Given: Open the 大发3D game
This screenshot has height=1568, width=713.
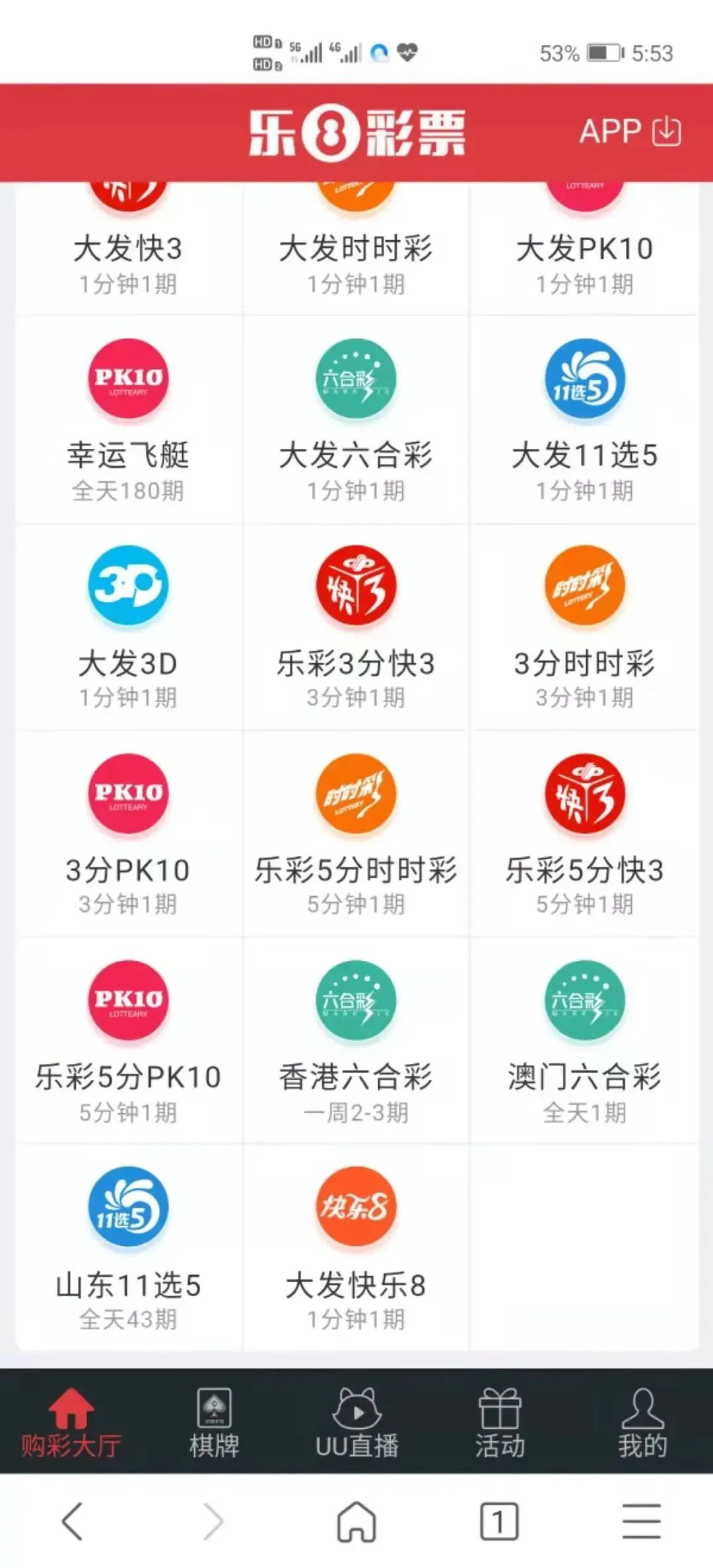Looking at the screenshot, I should click(128, 627).
